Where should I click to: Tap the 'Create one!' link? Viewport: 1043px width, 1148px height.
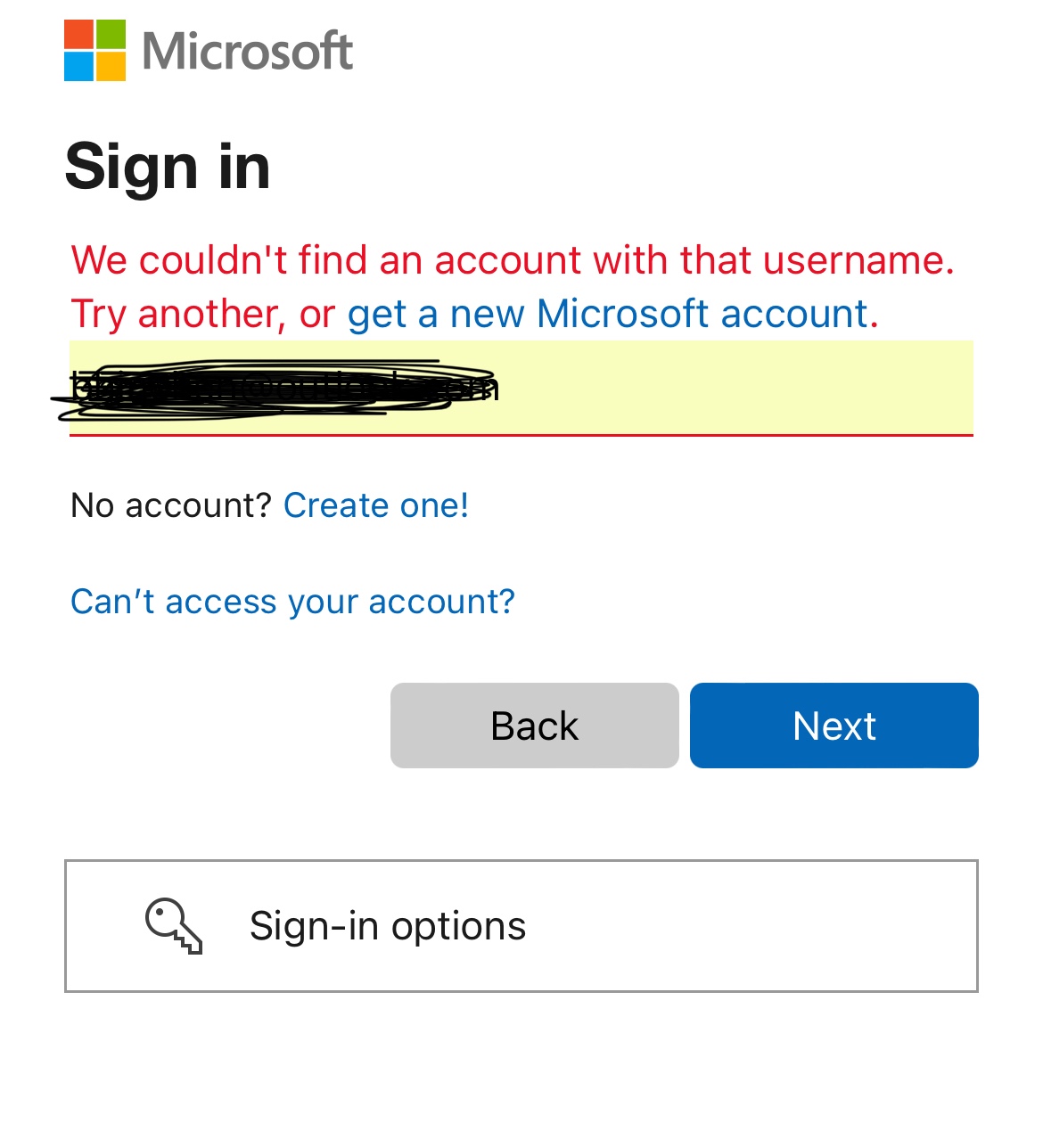click(x=375, y=505)
